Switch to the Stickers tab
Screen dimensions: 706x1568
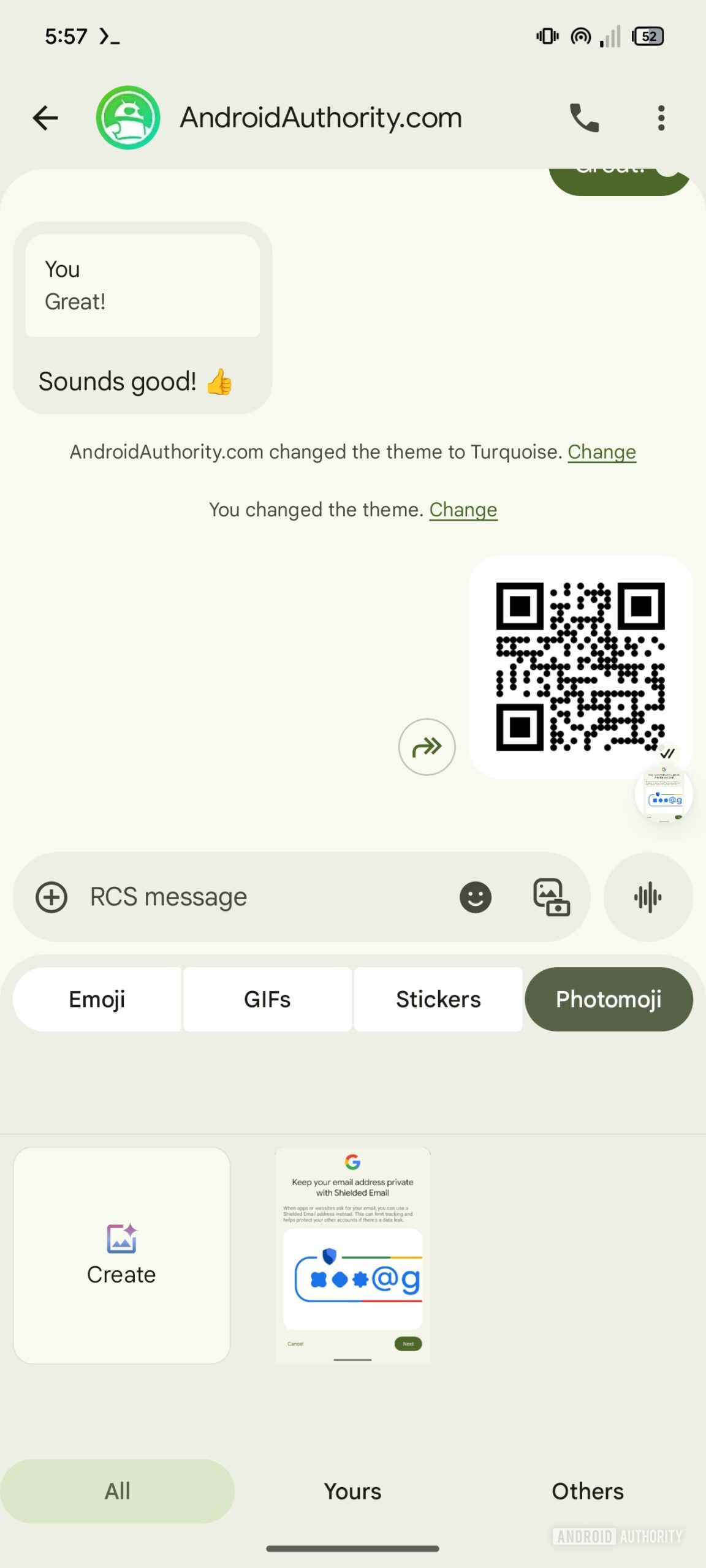(x=438, y=999)
